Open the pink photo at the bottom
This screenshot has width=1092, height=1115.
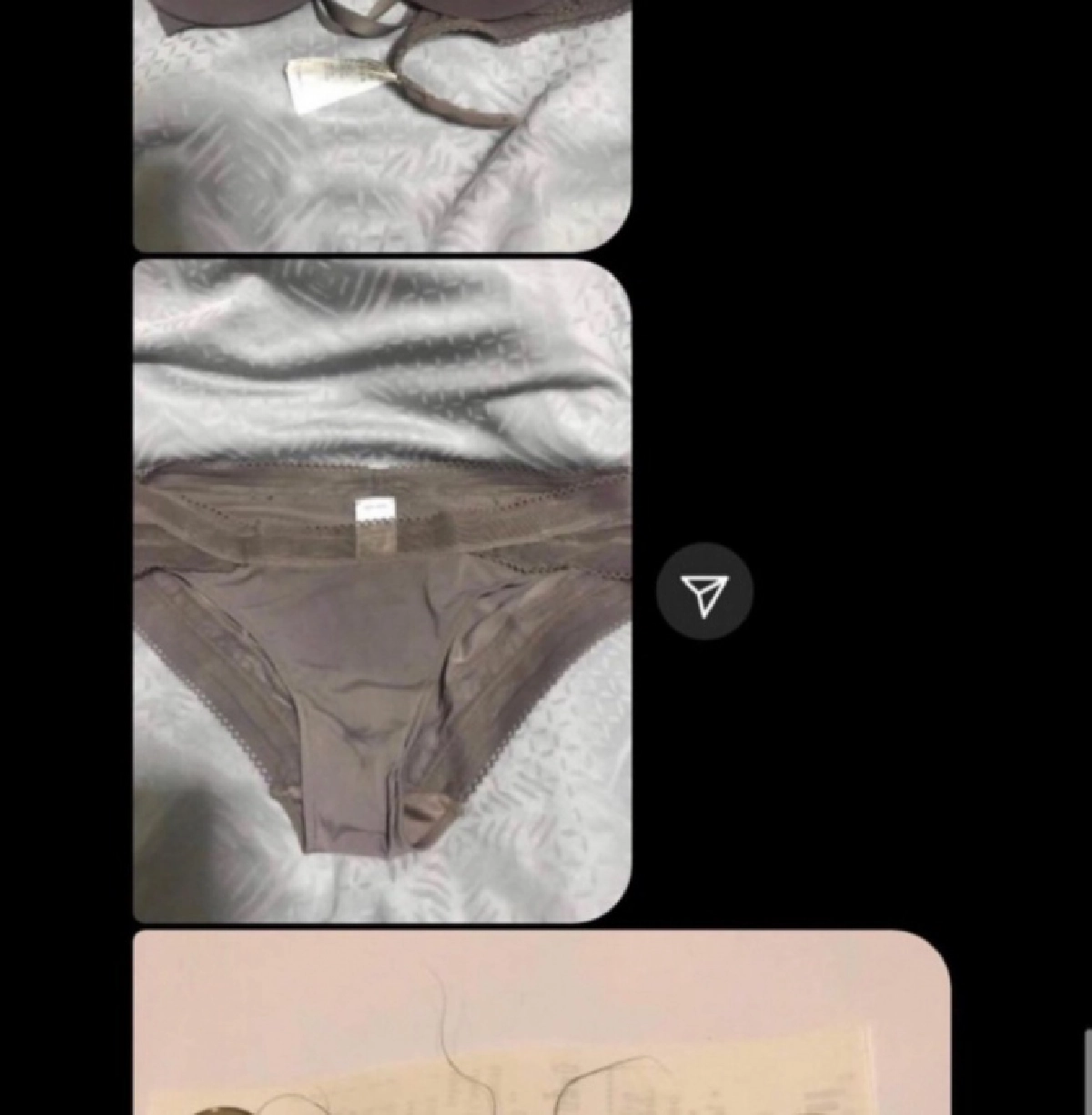point(541,1024)
